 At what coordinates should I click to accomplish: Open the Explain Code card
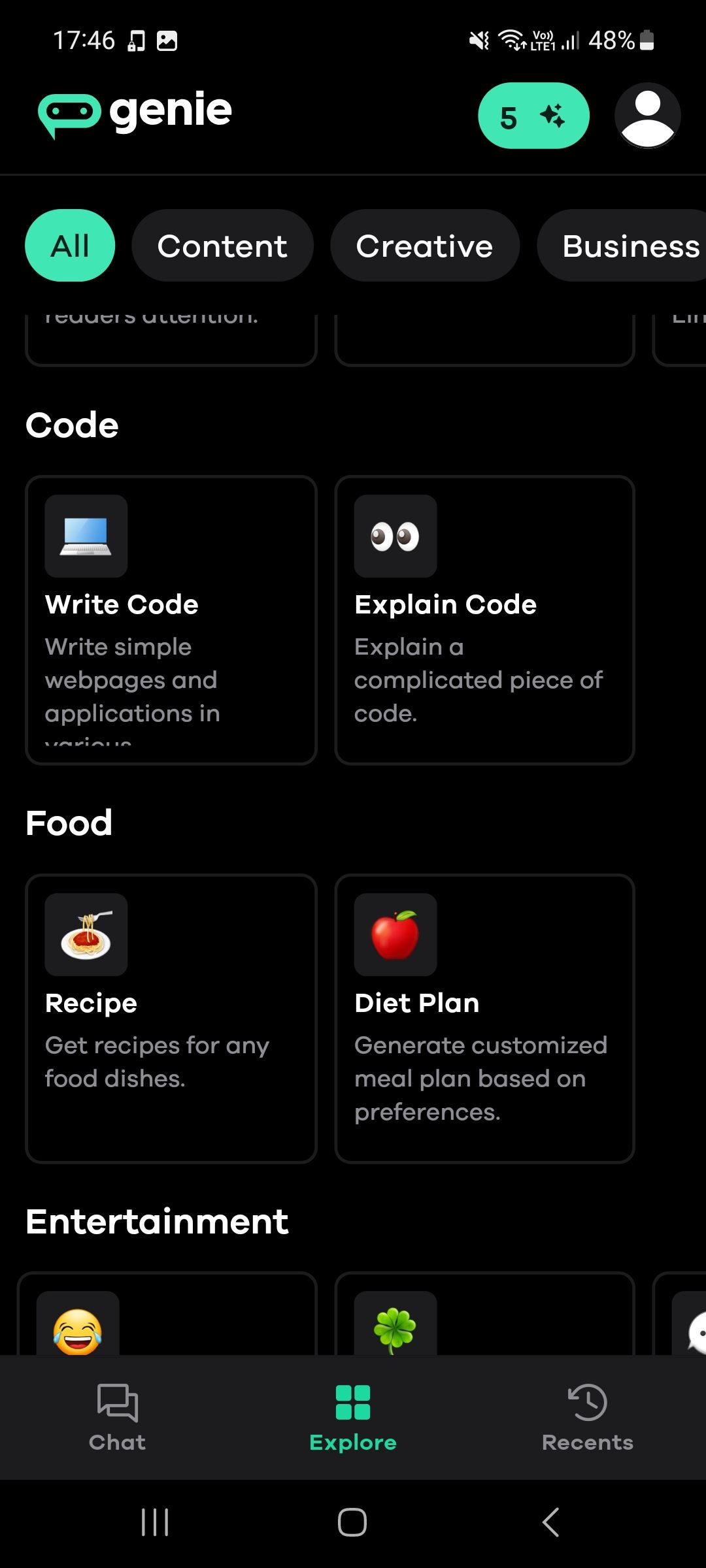pos(484,619)
